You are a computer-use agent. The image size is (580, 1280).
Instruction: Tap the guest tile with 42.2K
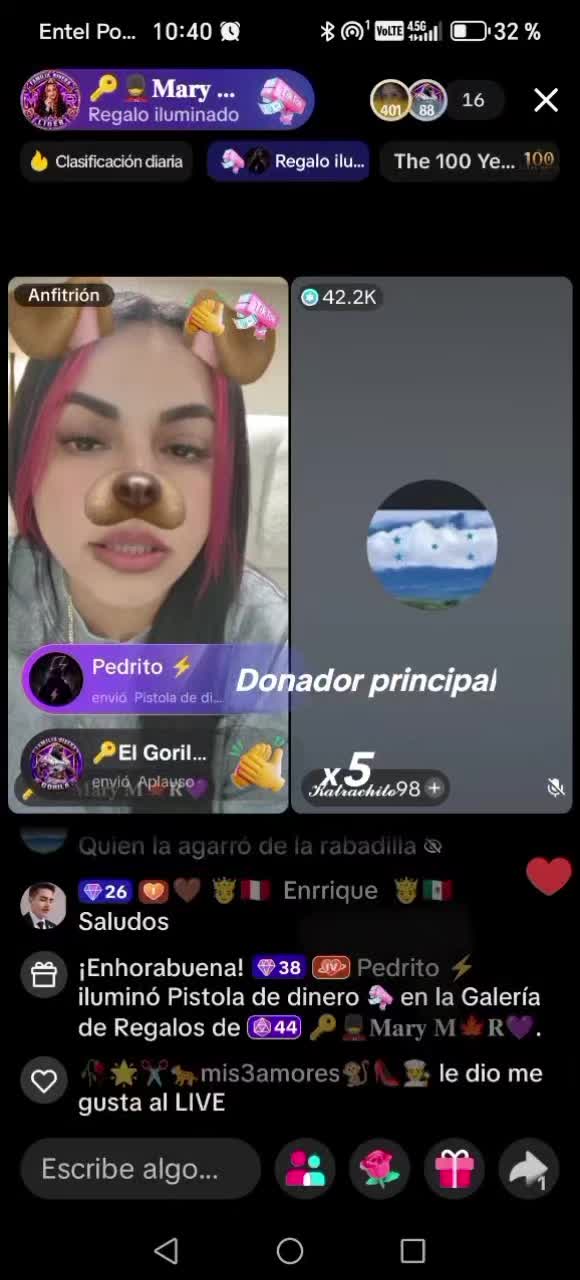click(x=432, y=545)
